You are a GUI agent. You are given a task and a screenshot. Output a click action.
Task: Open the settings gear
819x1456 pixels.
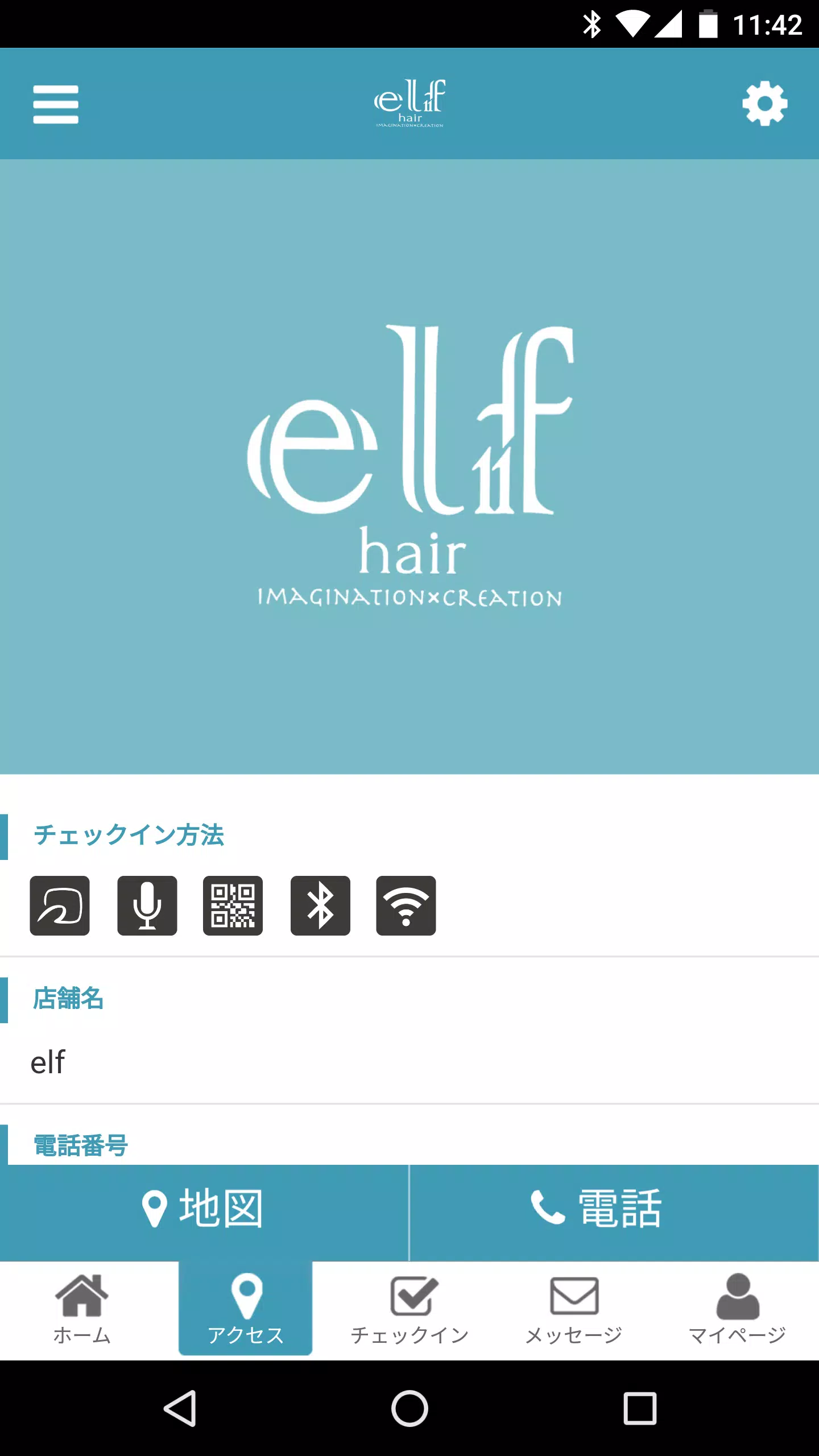(x=764, y=104)
